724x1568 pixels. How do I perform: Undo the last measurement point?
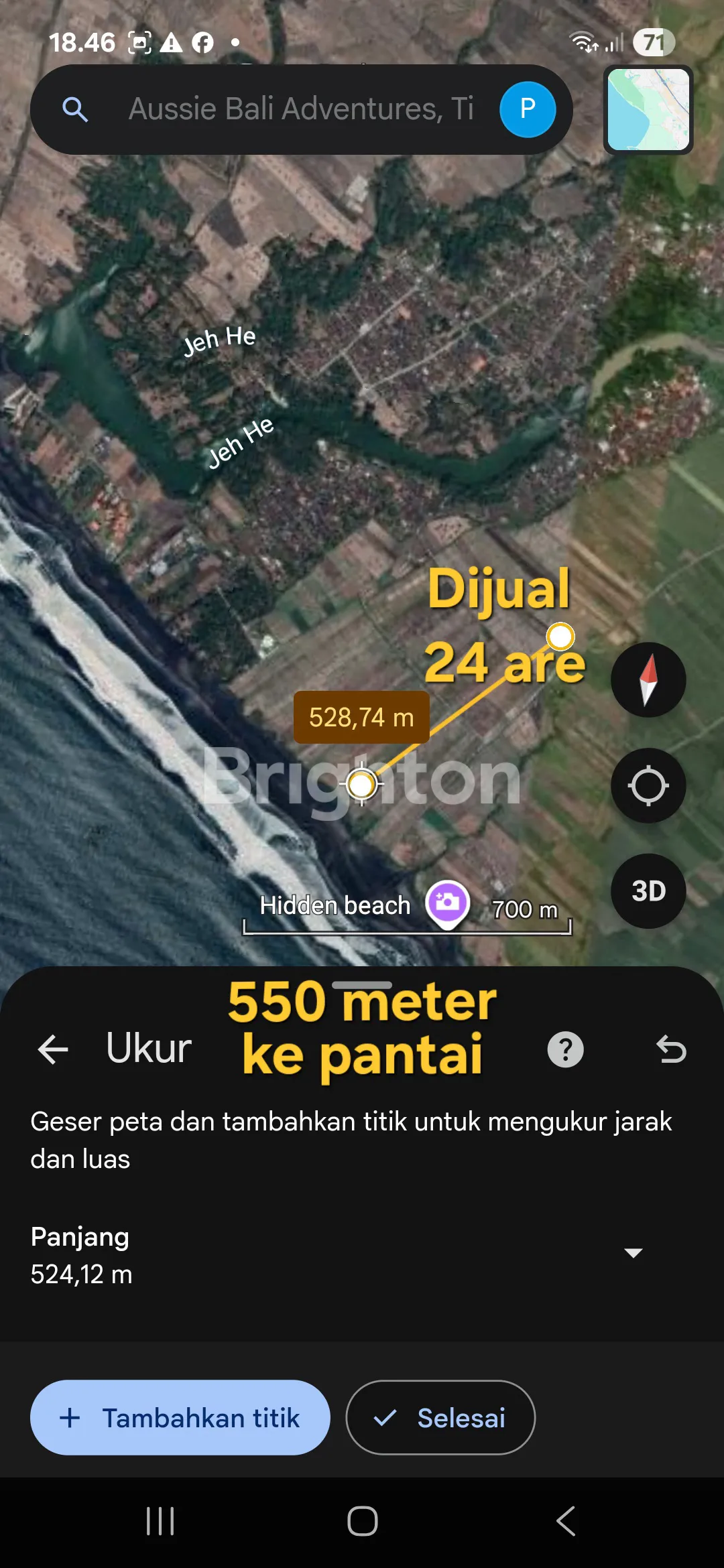[x=671, y=1049]
